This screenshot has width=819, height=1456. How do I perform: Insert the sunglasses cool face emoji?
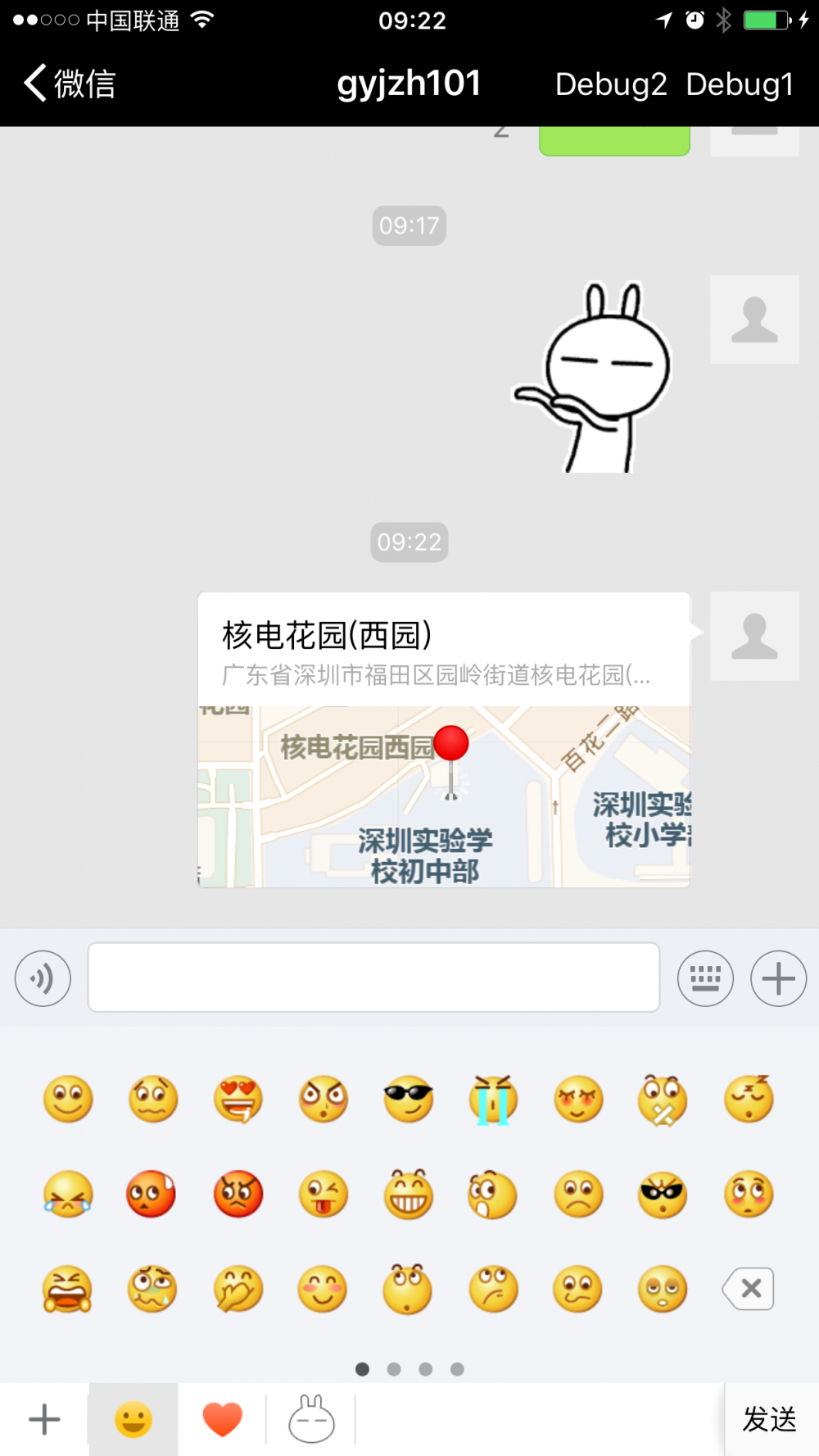[409, 1099]
